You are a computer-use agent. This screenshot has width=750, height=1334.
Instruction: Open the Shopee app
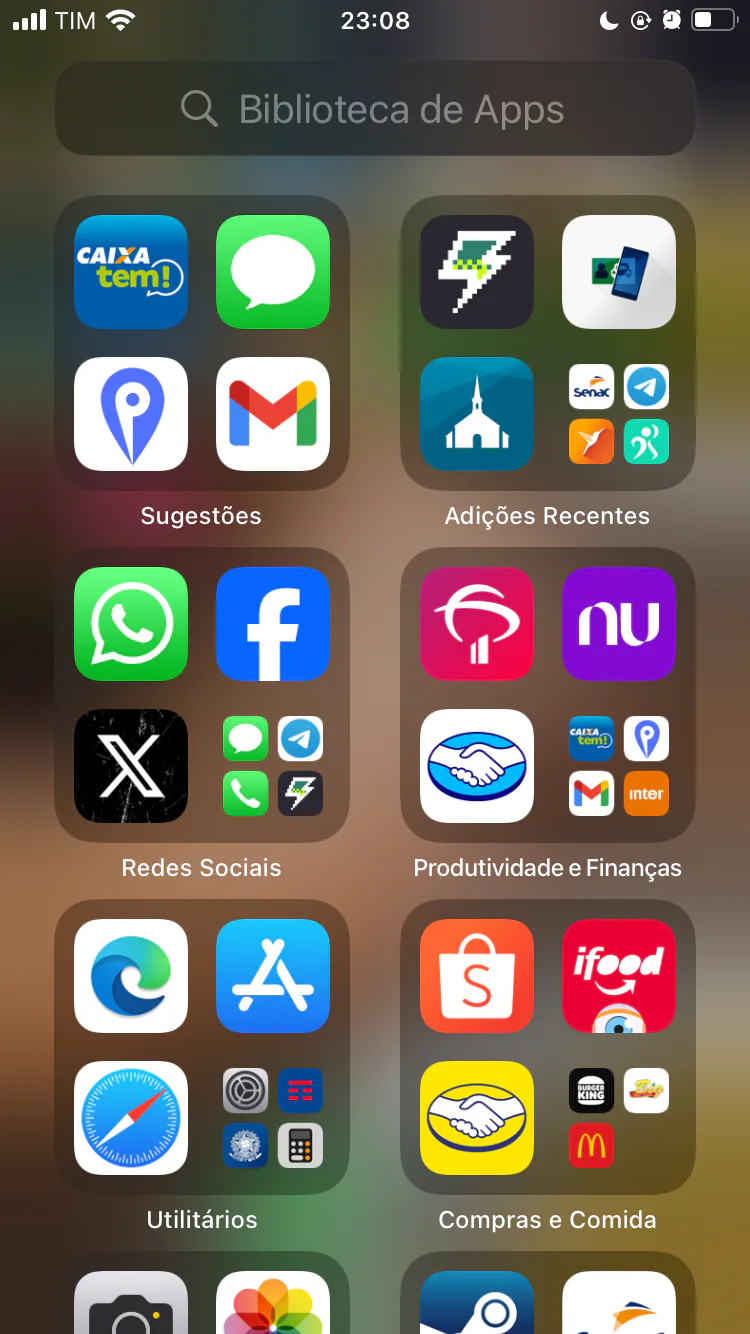477,976
